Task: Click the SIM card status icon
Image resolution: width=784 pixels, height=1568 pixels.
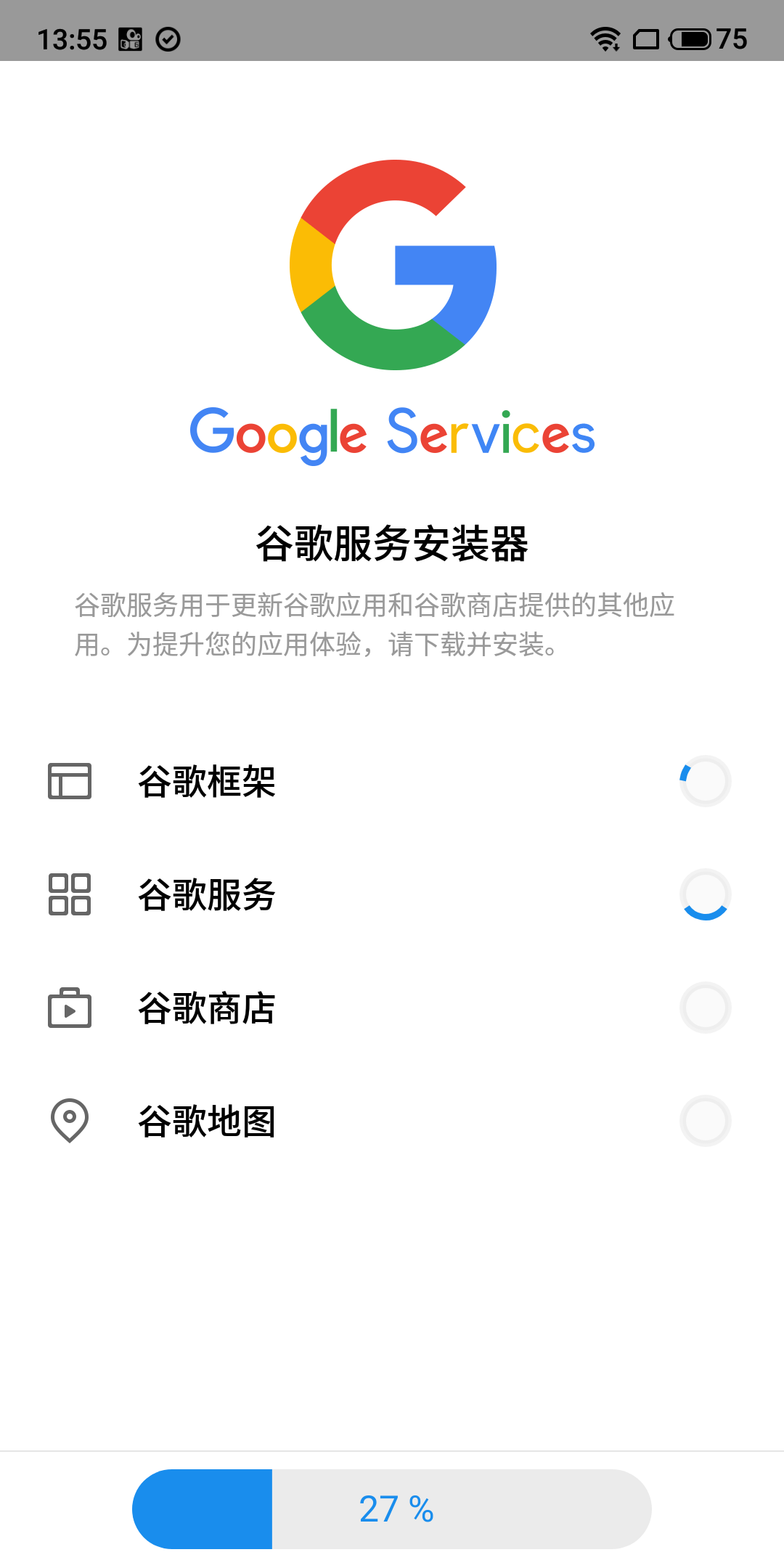Action: pos(645,39)
